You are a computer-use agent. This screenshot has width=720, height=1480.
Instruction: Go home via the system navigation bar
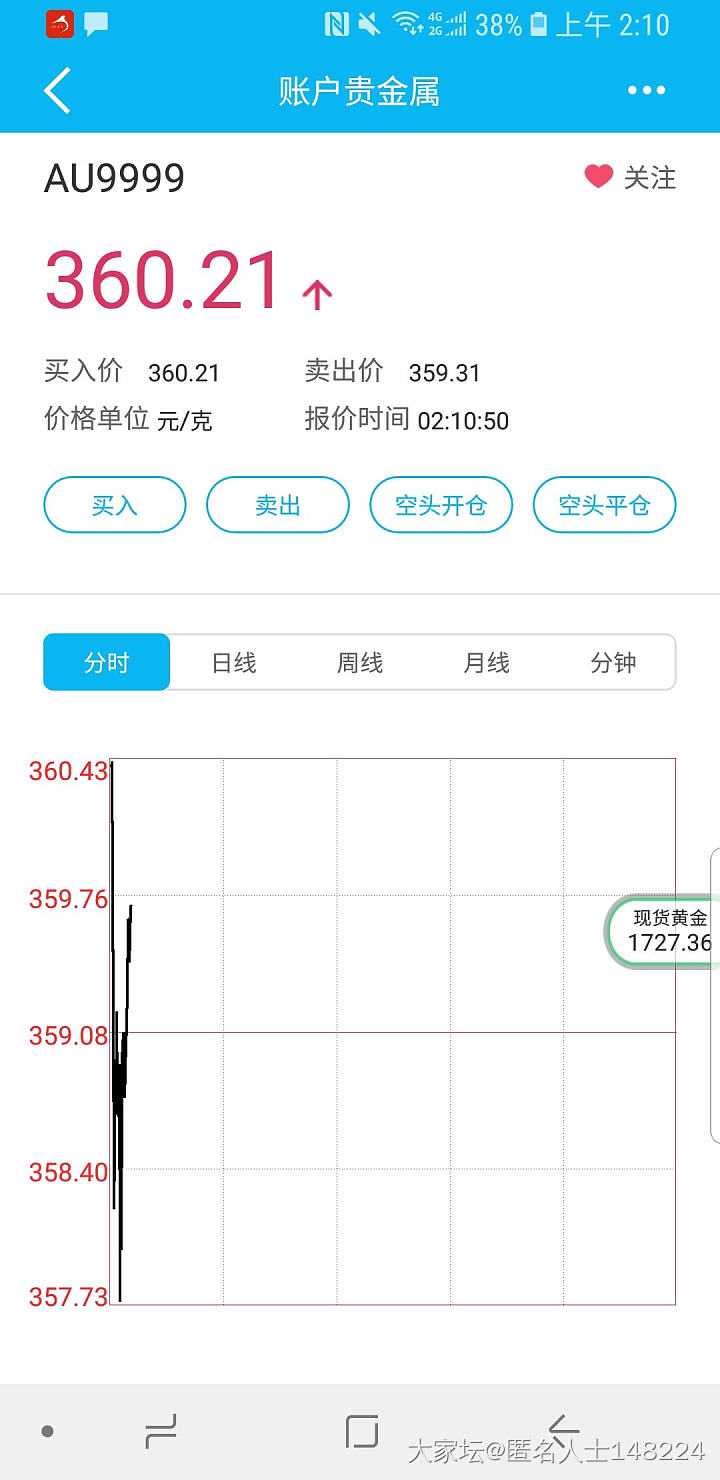(x=361, y=1431)
